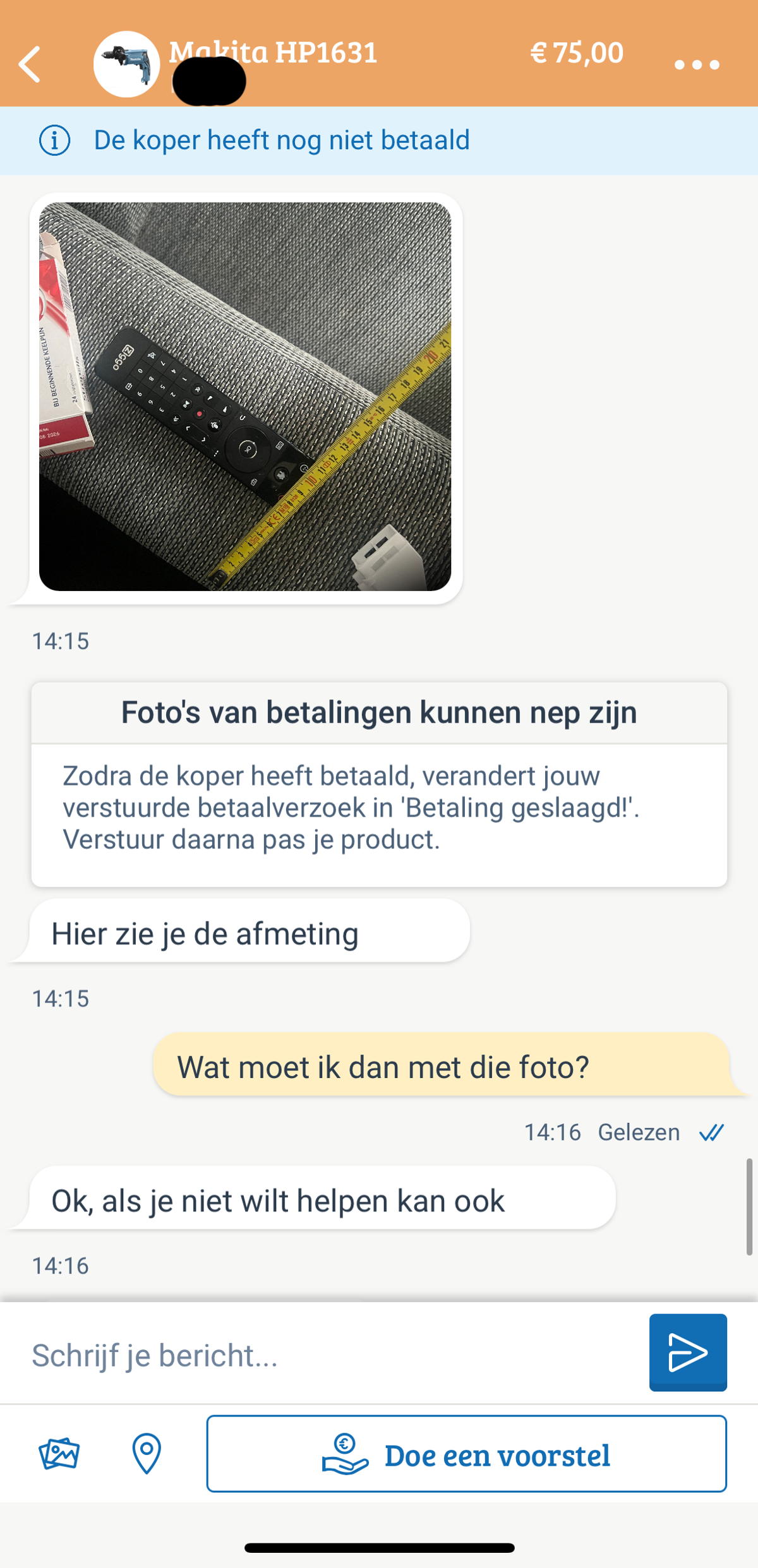
Task: View the received remote control photo
Action: coord(245,397)
